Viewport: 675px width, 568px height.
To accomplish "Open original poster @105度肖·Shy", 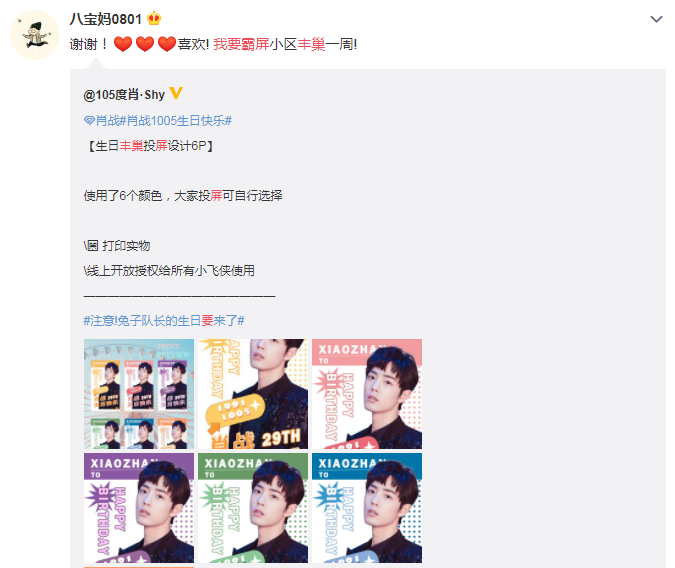I will (124, 94).
